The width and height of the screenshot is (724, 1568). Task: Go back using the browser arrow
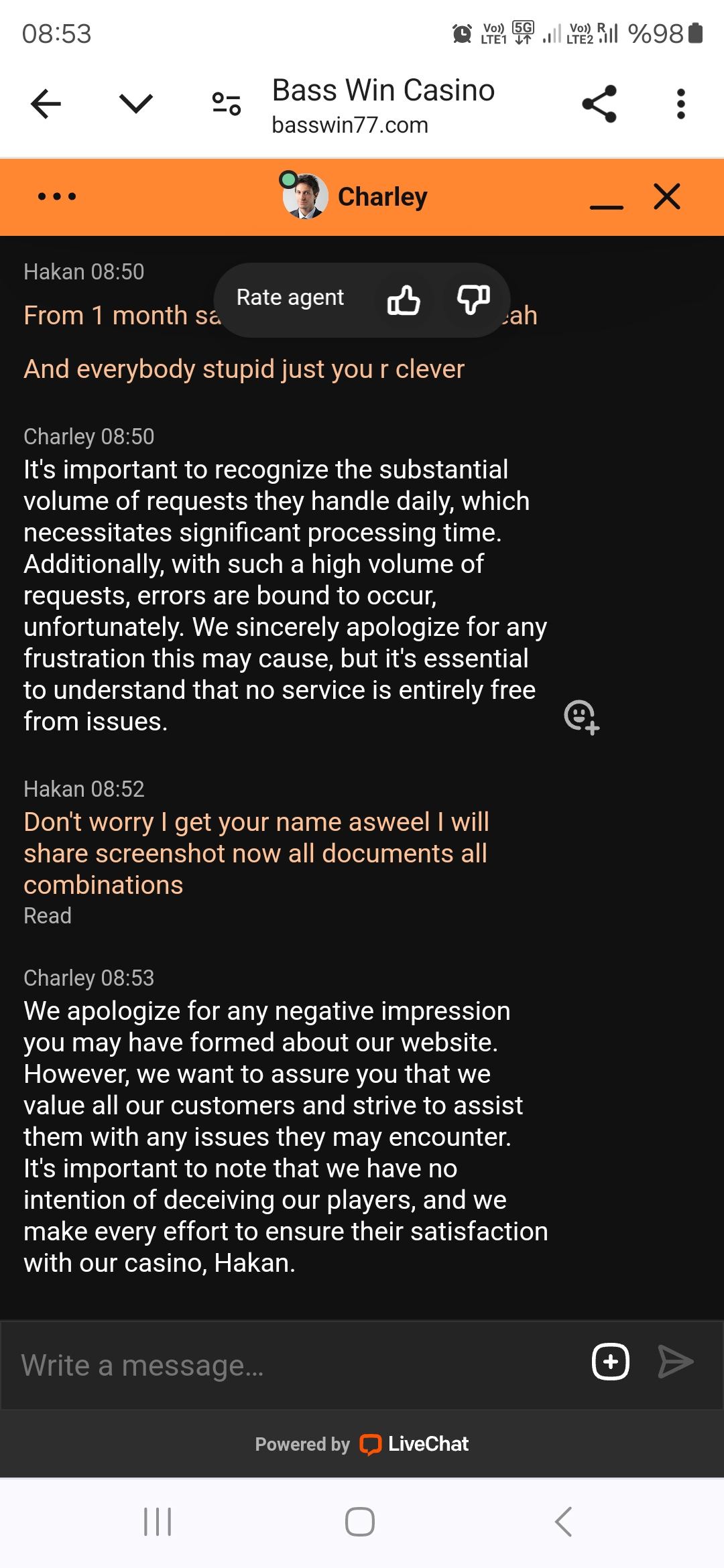coord(46,104)
